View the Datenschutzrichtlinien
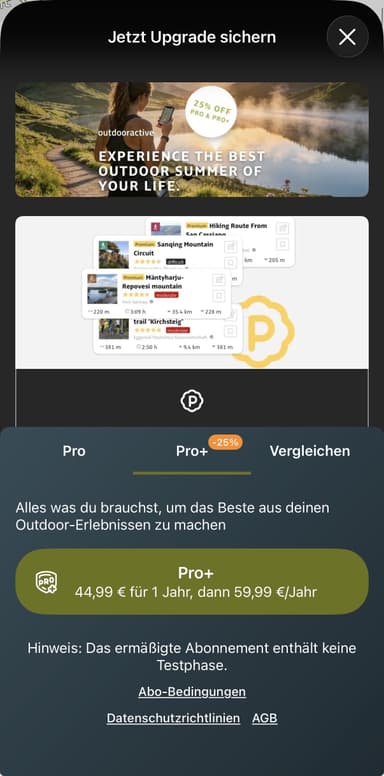384x776 pixels. coord(173,718)
